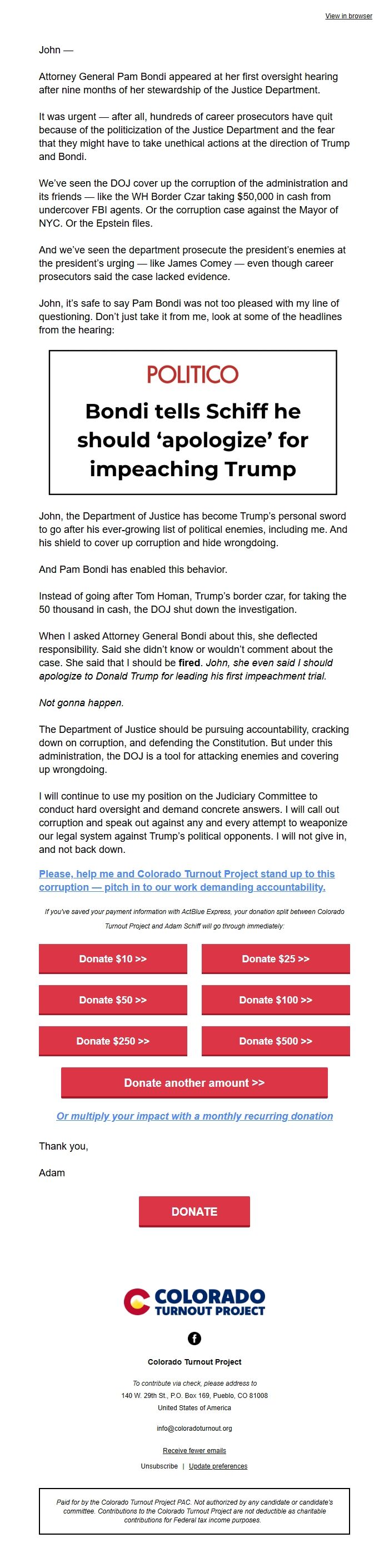This screenshot has width=389, height=1568.
Task: Tap the red DONATE button below signature
Action: (194, 1211)
